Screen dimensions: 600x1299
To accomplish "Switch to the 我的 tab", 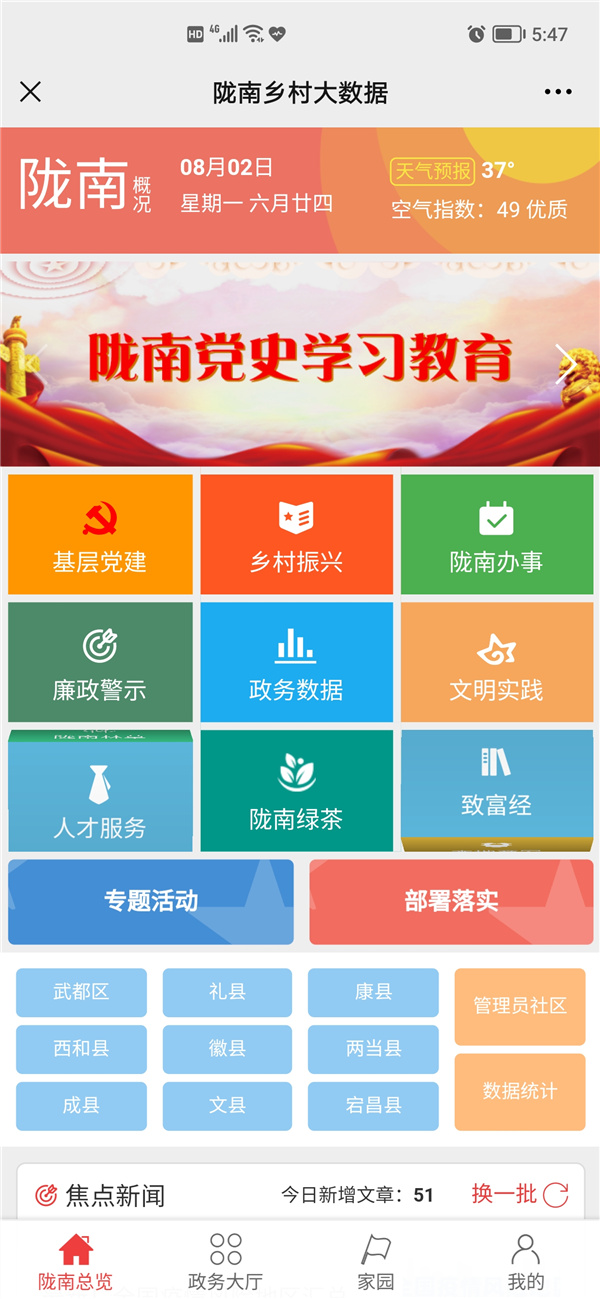I will point(525,1262).
